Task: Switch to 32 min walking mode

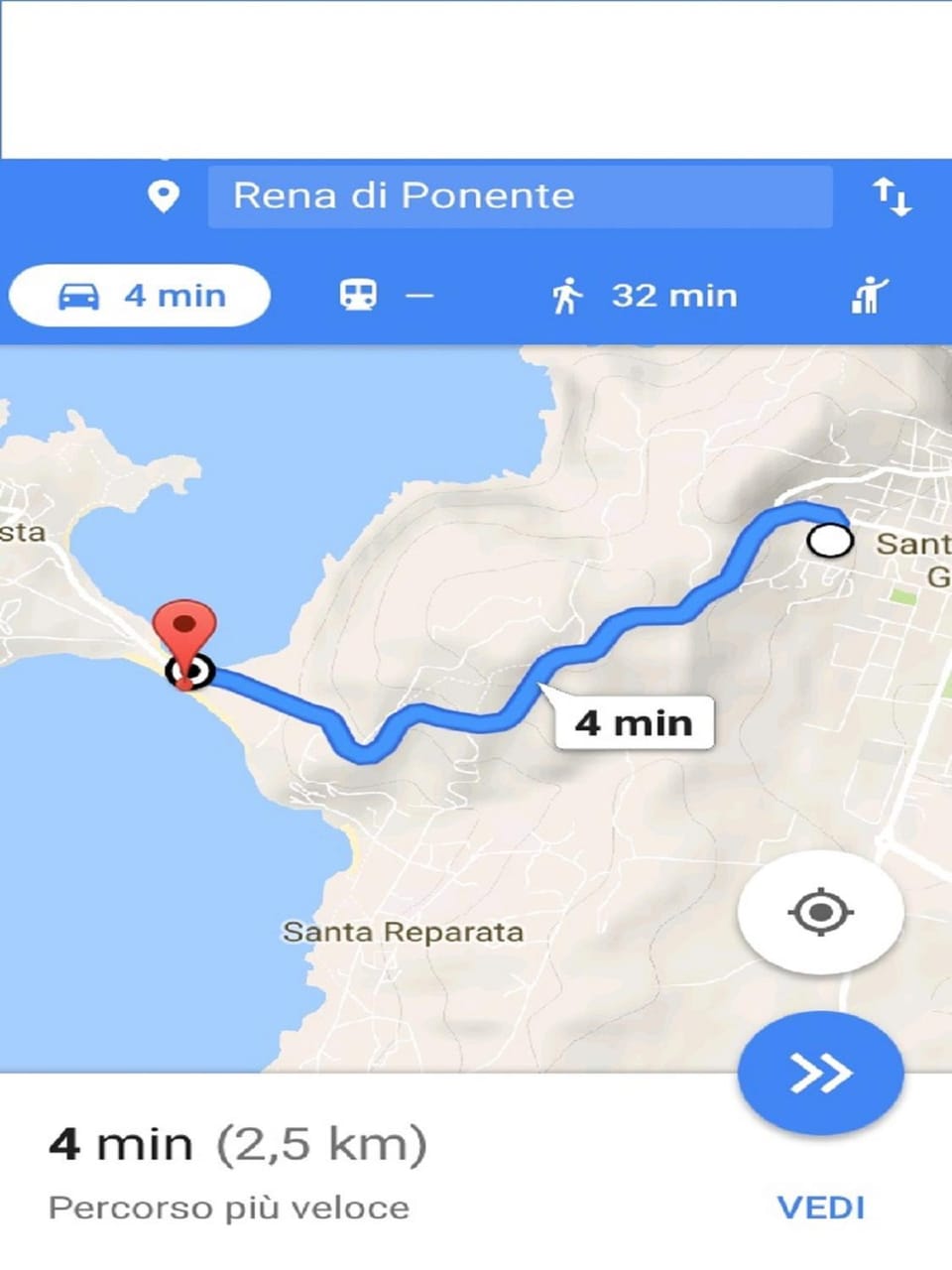Action: point(645,296)
